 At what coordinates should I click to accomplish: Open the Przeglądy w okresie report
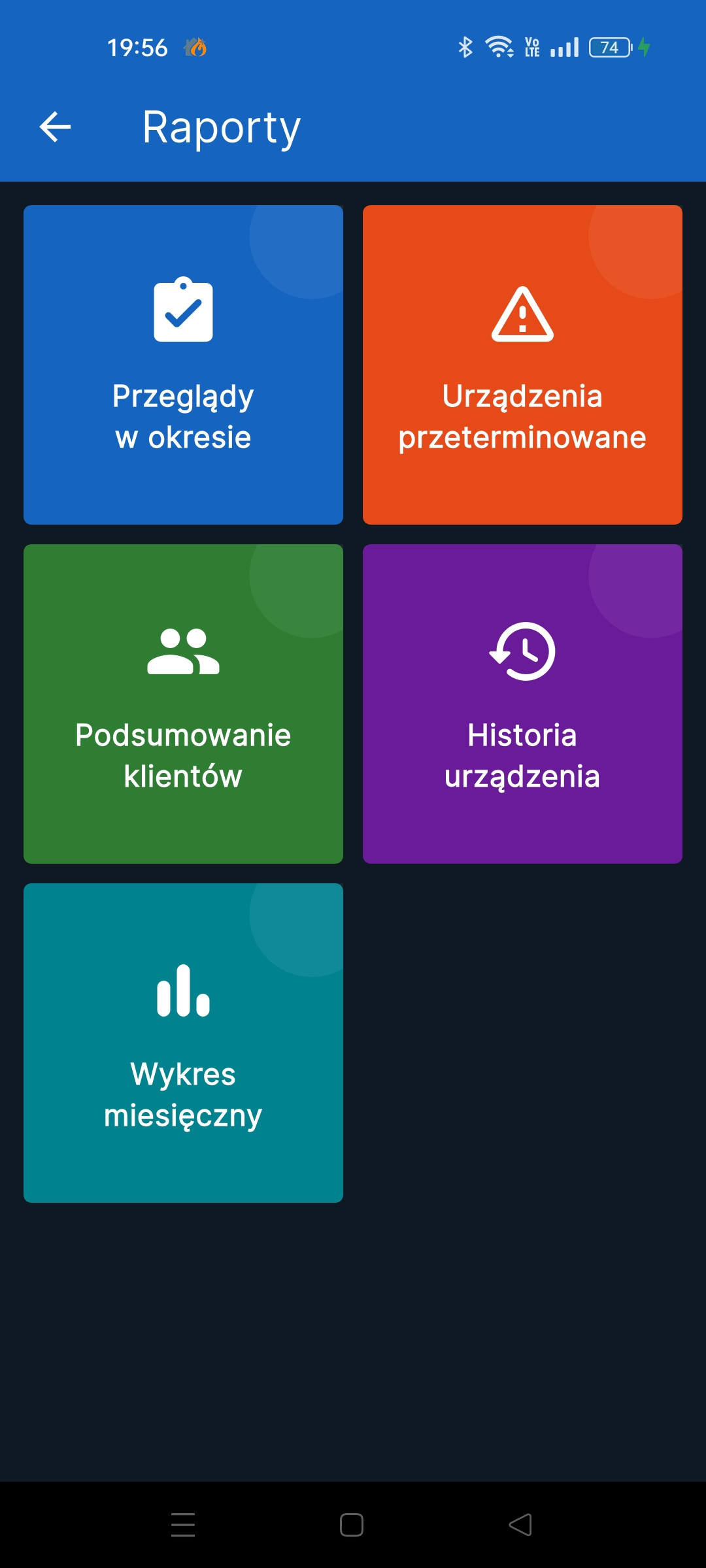183,365
